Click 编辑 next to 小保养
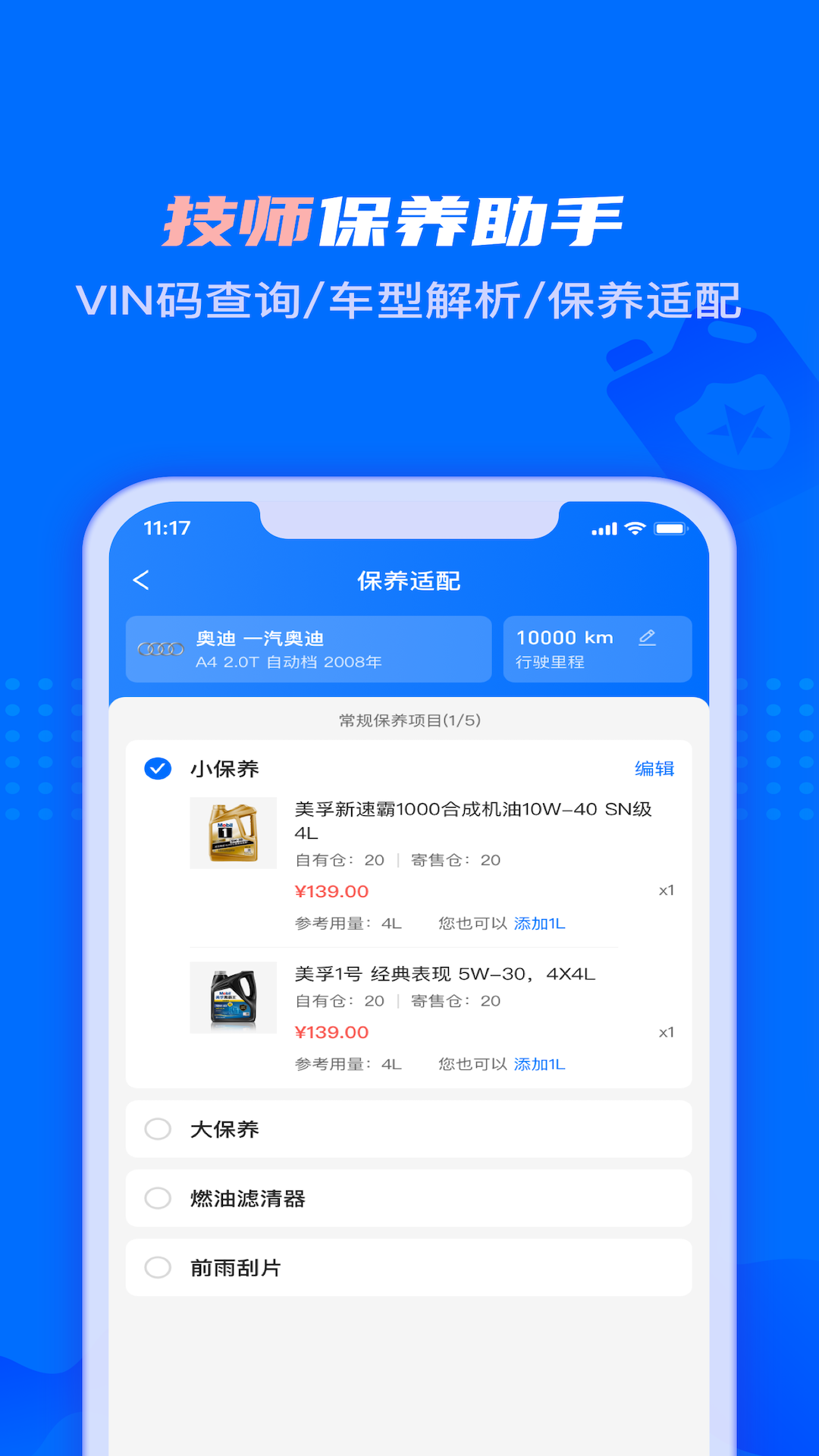The width and height of the screenshot is (819, 1456). [654, 769]
